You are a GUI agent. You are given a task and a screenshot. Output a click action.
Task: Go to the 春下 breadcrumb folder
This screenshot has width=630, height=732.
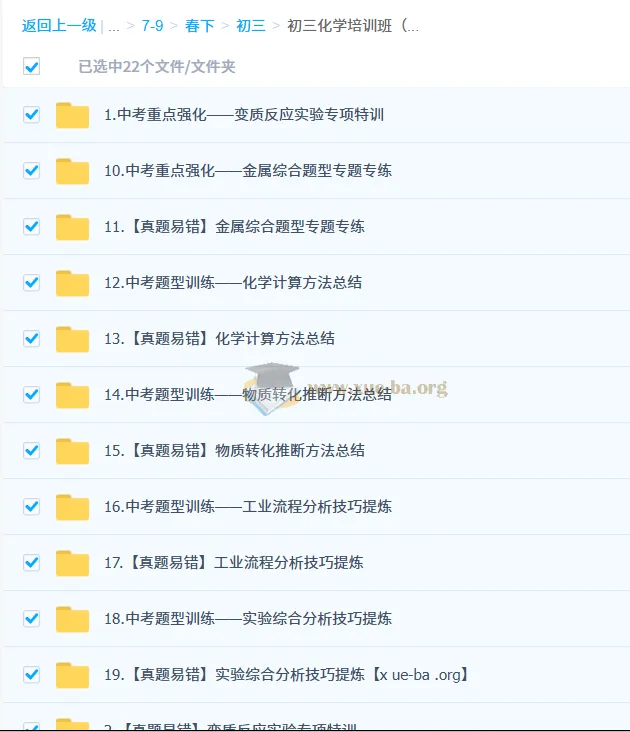pos(200,26)
